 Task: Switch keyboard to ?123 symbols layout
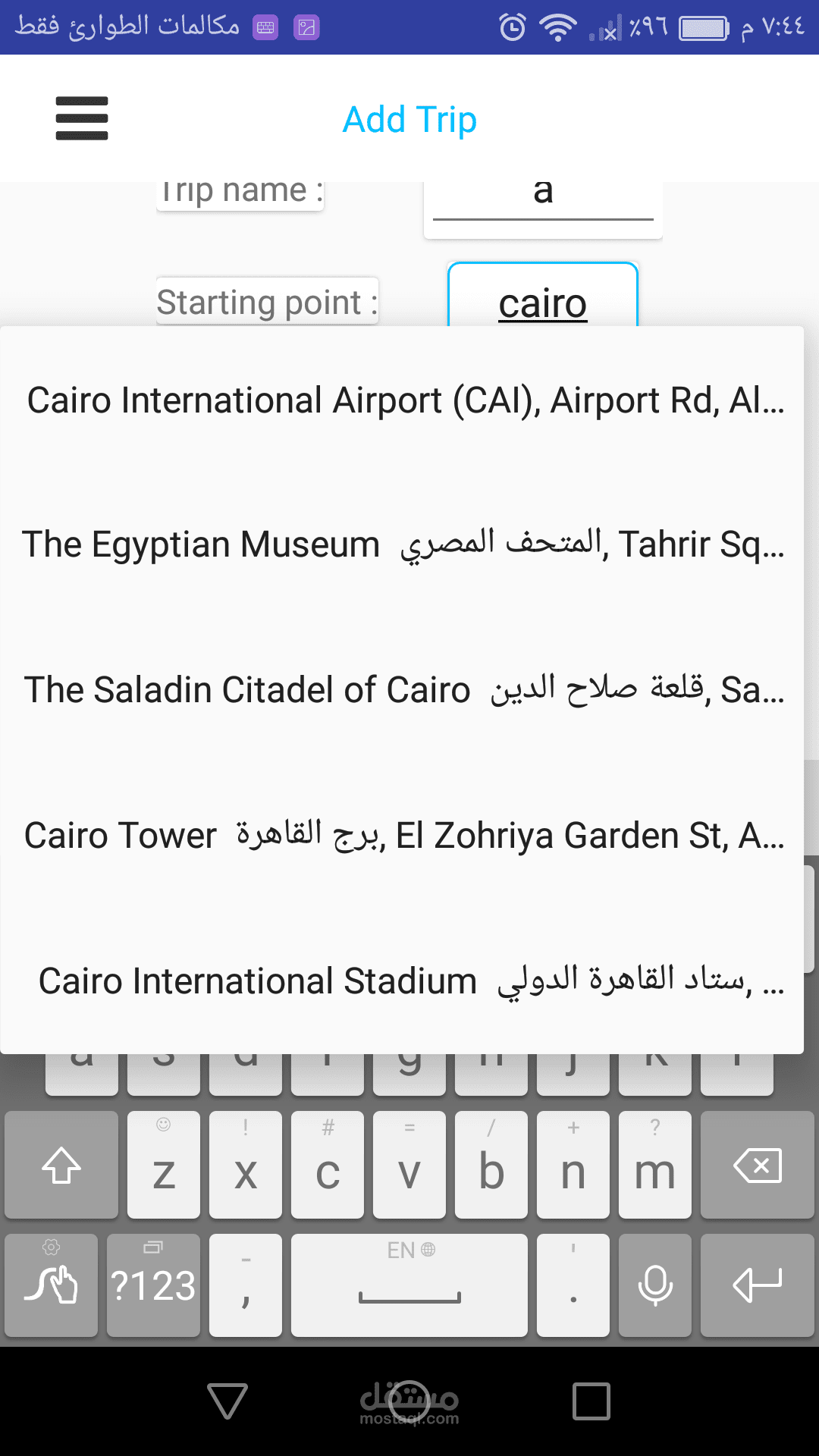(x=153, y=1285)
